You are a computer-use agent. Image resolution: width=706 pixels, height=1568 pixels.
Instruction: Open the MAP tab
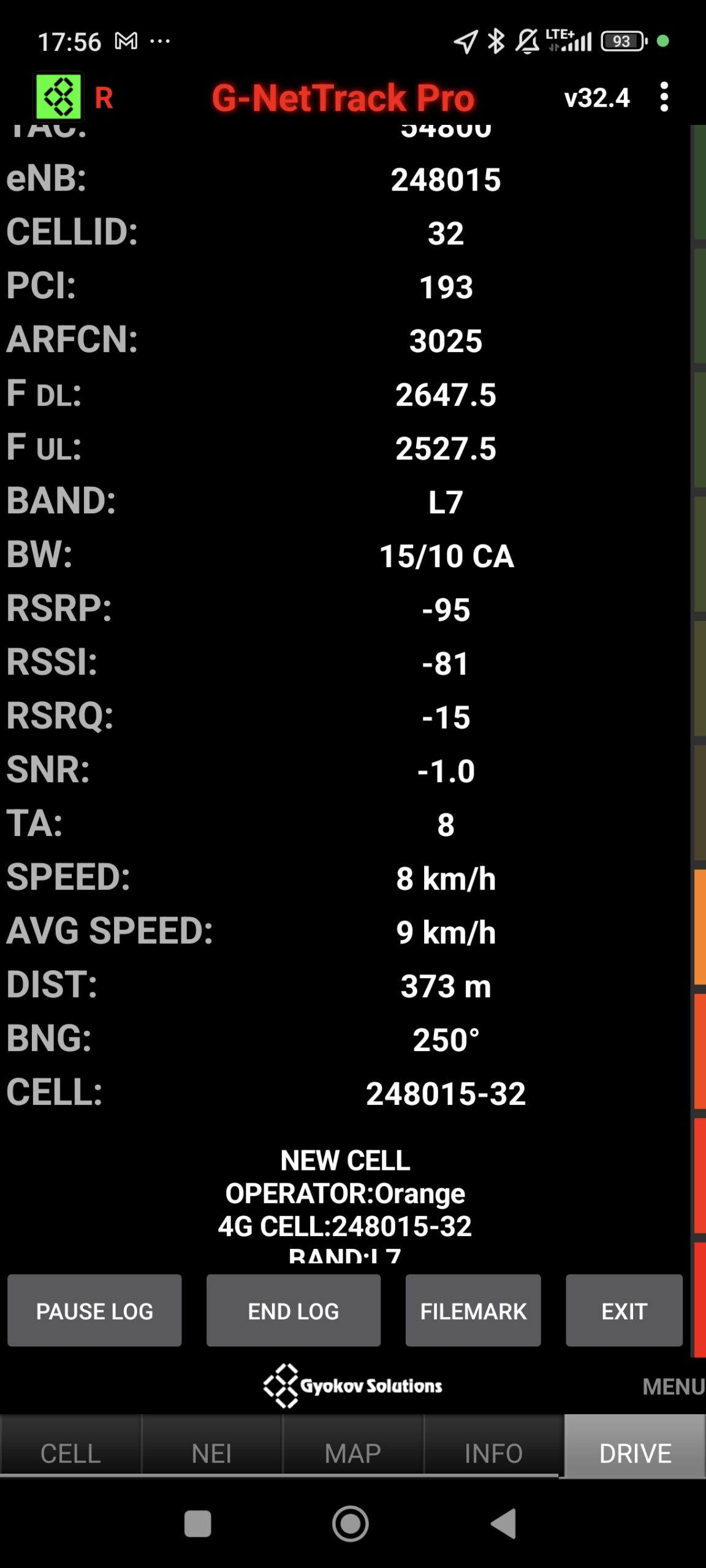pyautogui.click(x=353, y=1453)
